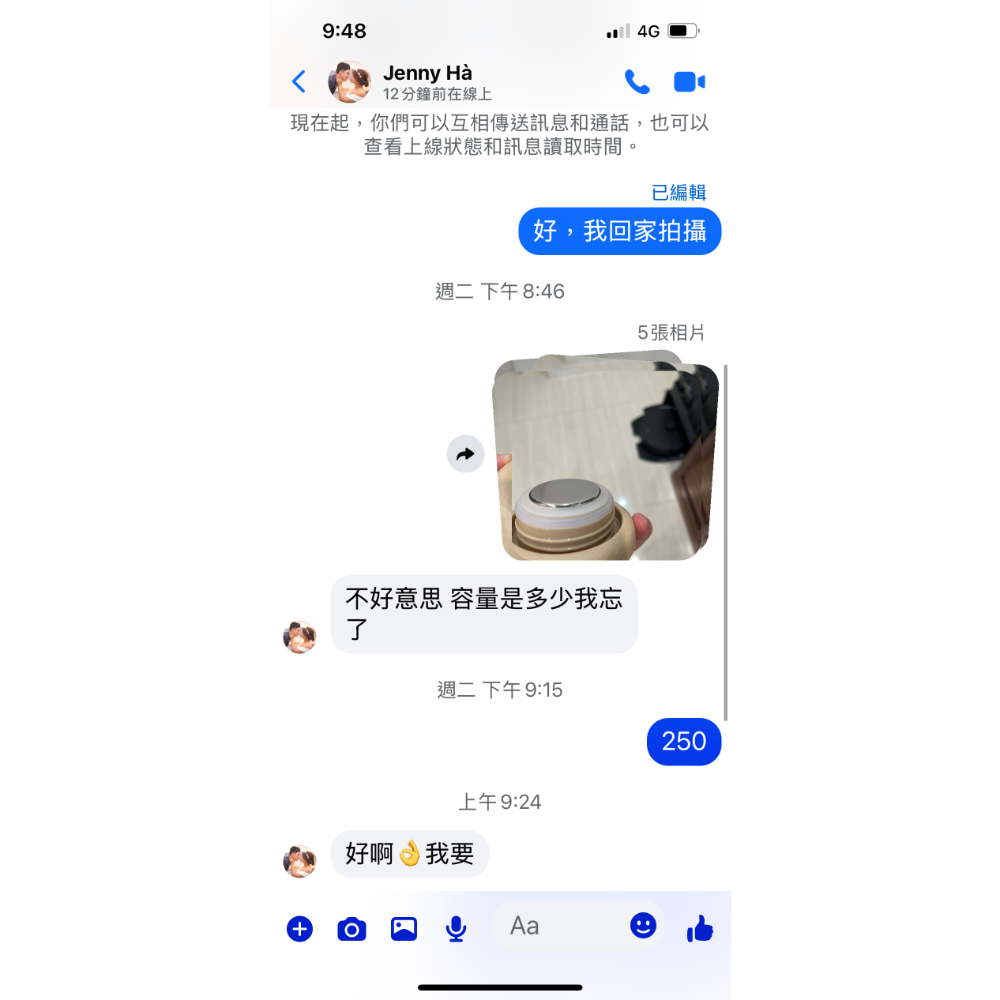Open the stacked photos of the thermos

pos(606,455)
